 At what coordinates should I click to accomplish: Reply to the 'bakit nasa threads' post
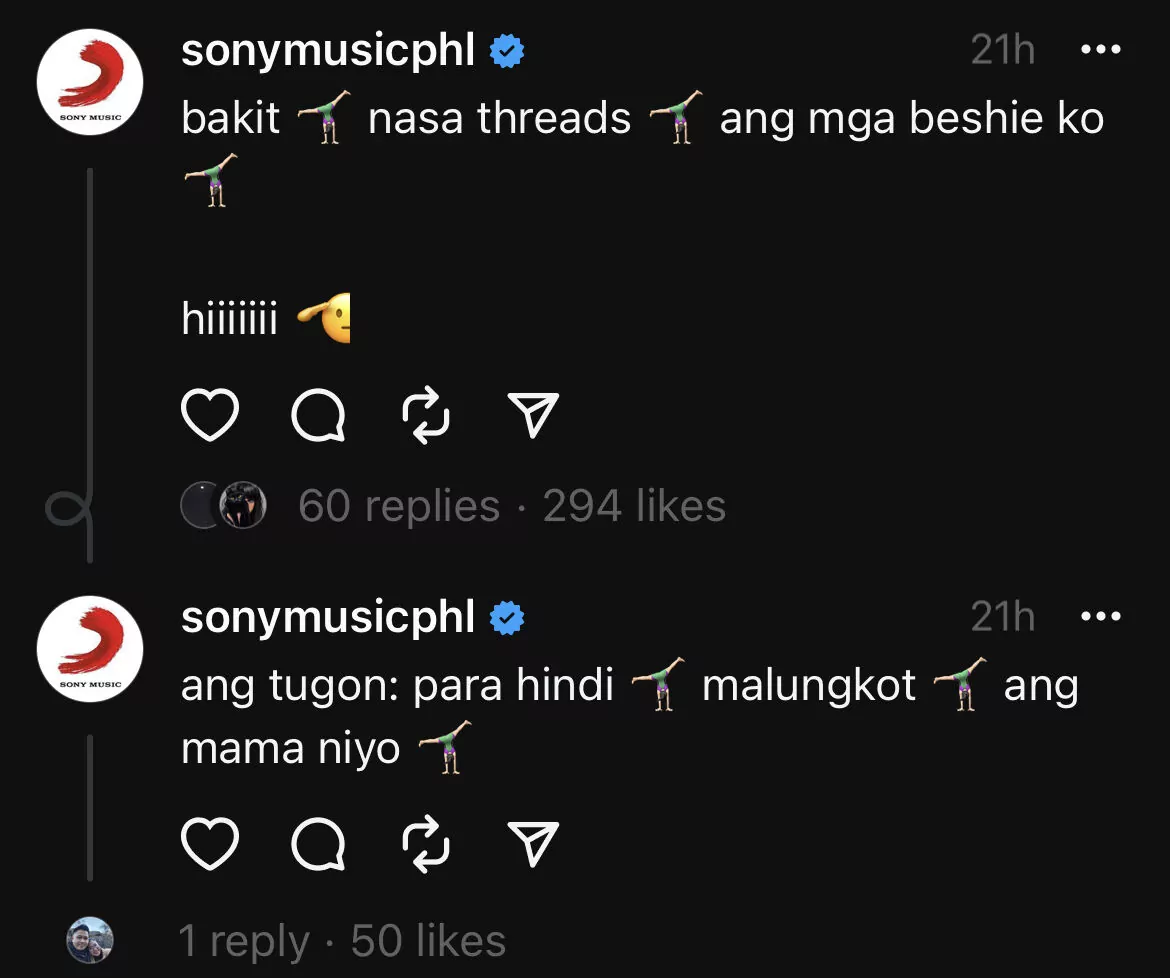319,415
